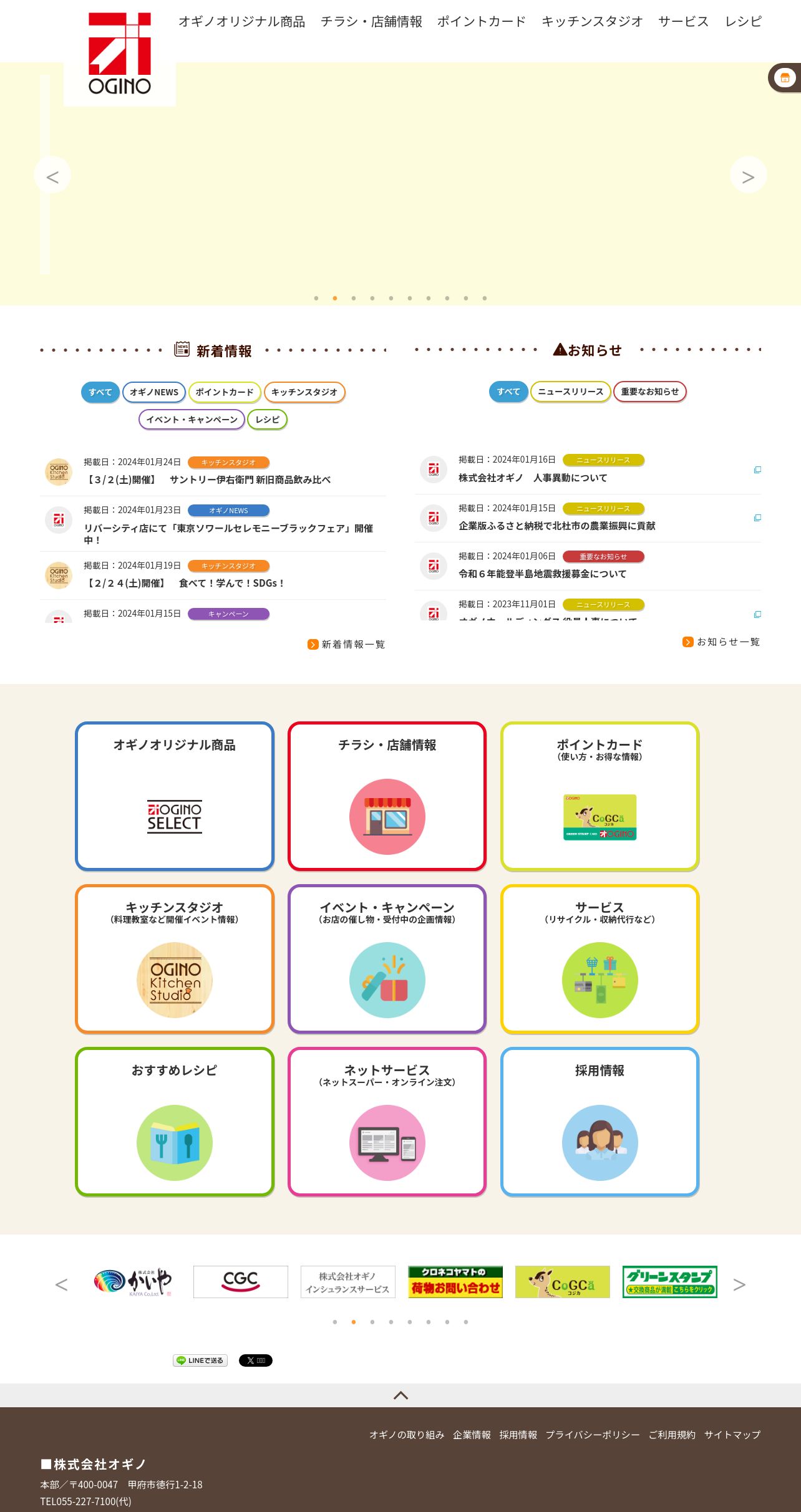This screenshot has height=1512, width=801.
Task: Open the おすすめレシピ card
Action: coord(175,1122)
